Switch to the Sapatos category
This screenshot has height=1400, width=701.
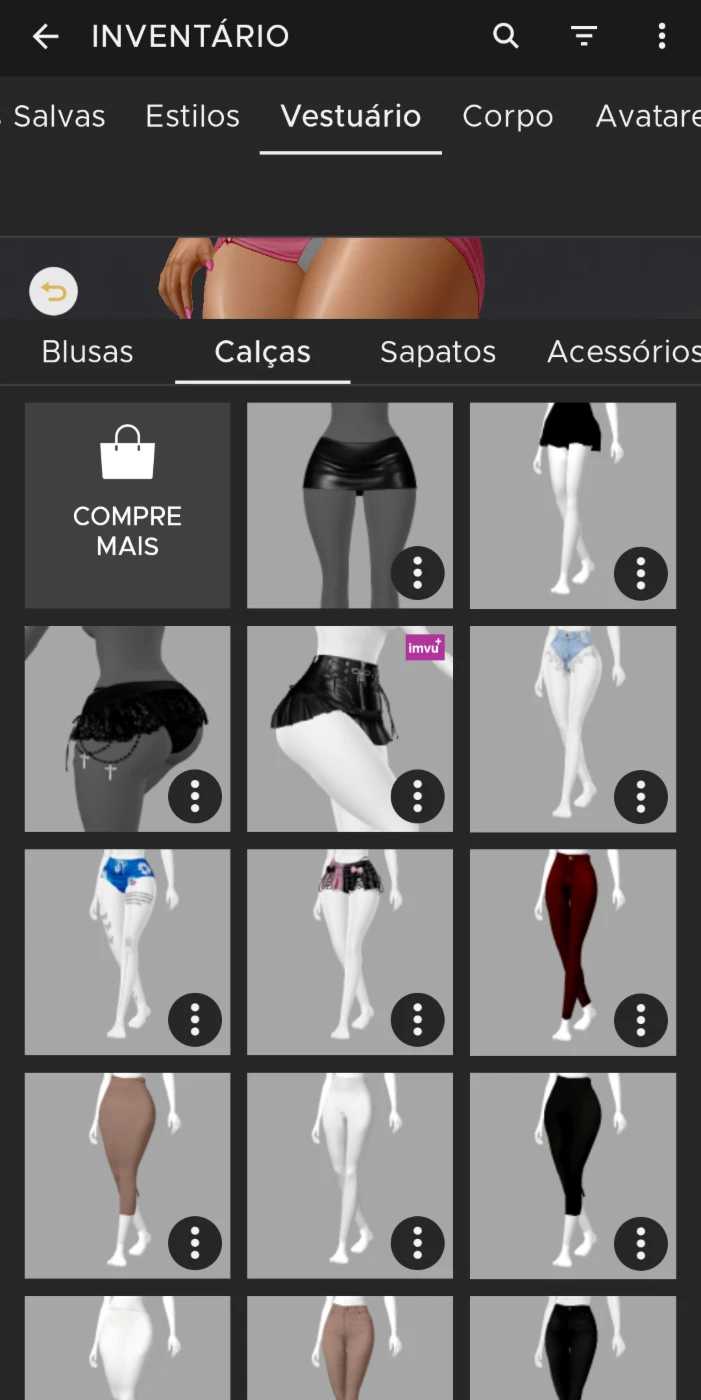pyautogui.click(x=438, y=352)
